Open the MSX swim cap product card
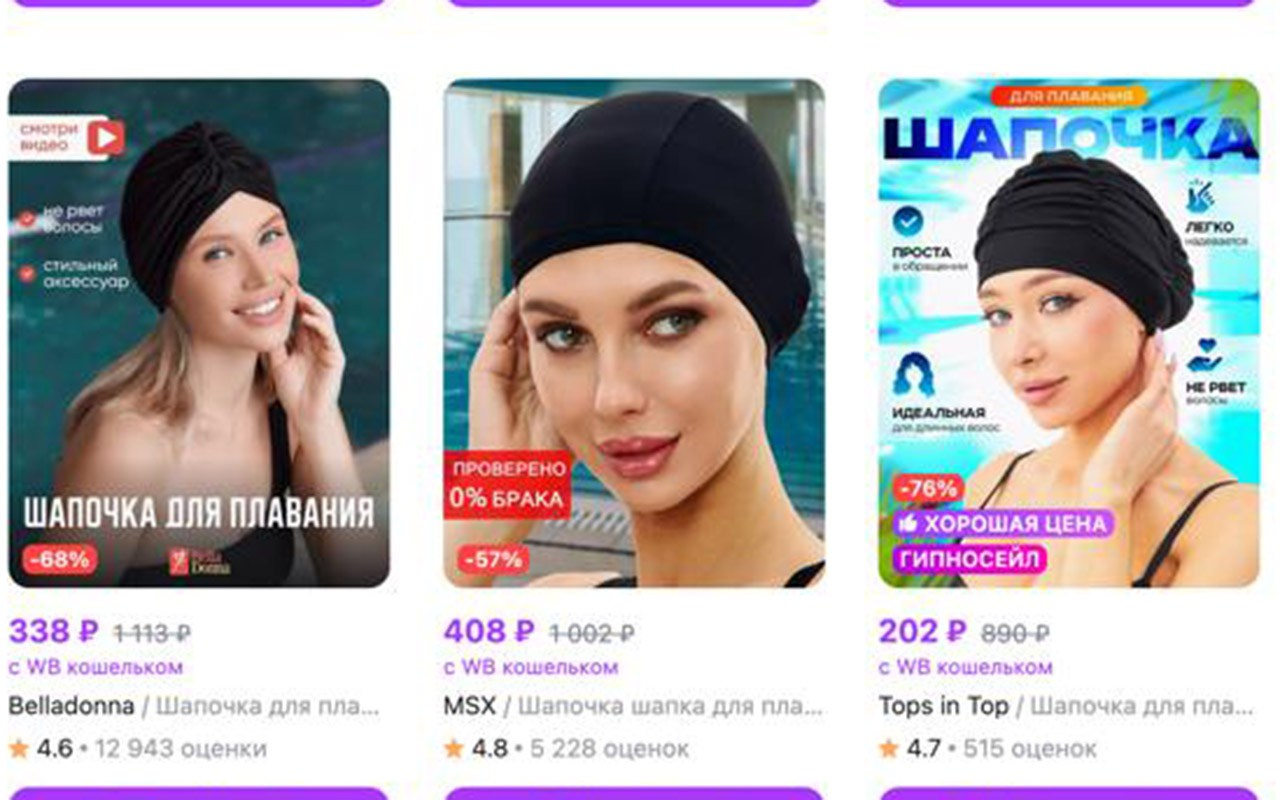Image resolution: width=1280 pixels, height=800 pixels. coord(634,333)
